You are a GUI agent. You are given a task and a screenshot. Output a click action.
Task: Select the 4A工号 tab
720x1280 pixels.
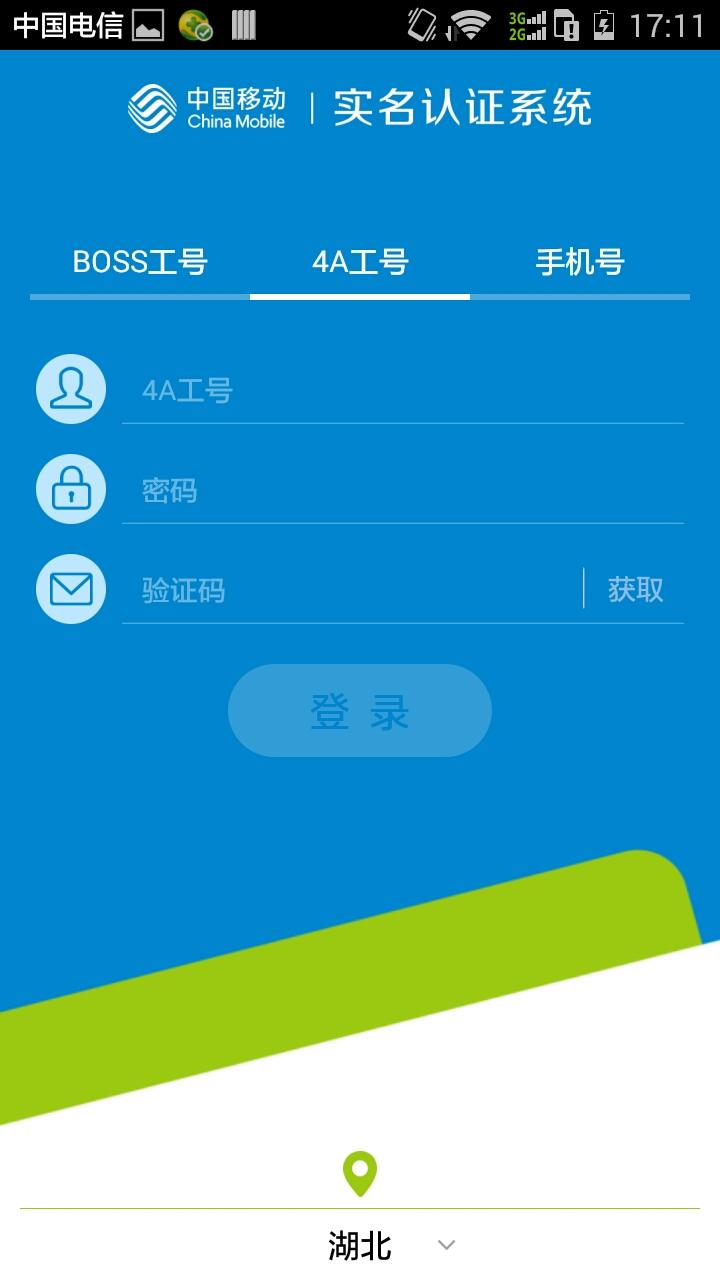click(360, 263)
